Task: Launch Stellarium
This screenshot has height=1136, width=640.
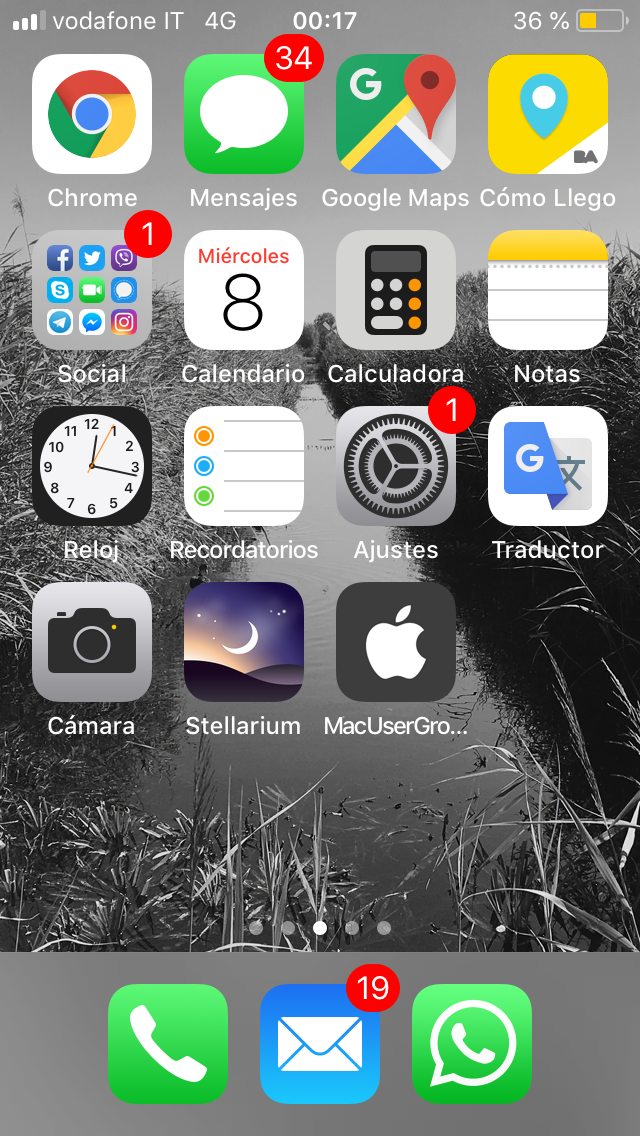Action: coord(244,642)
